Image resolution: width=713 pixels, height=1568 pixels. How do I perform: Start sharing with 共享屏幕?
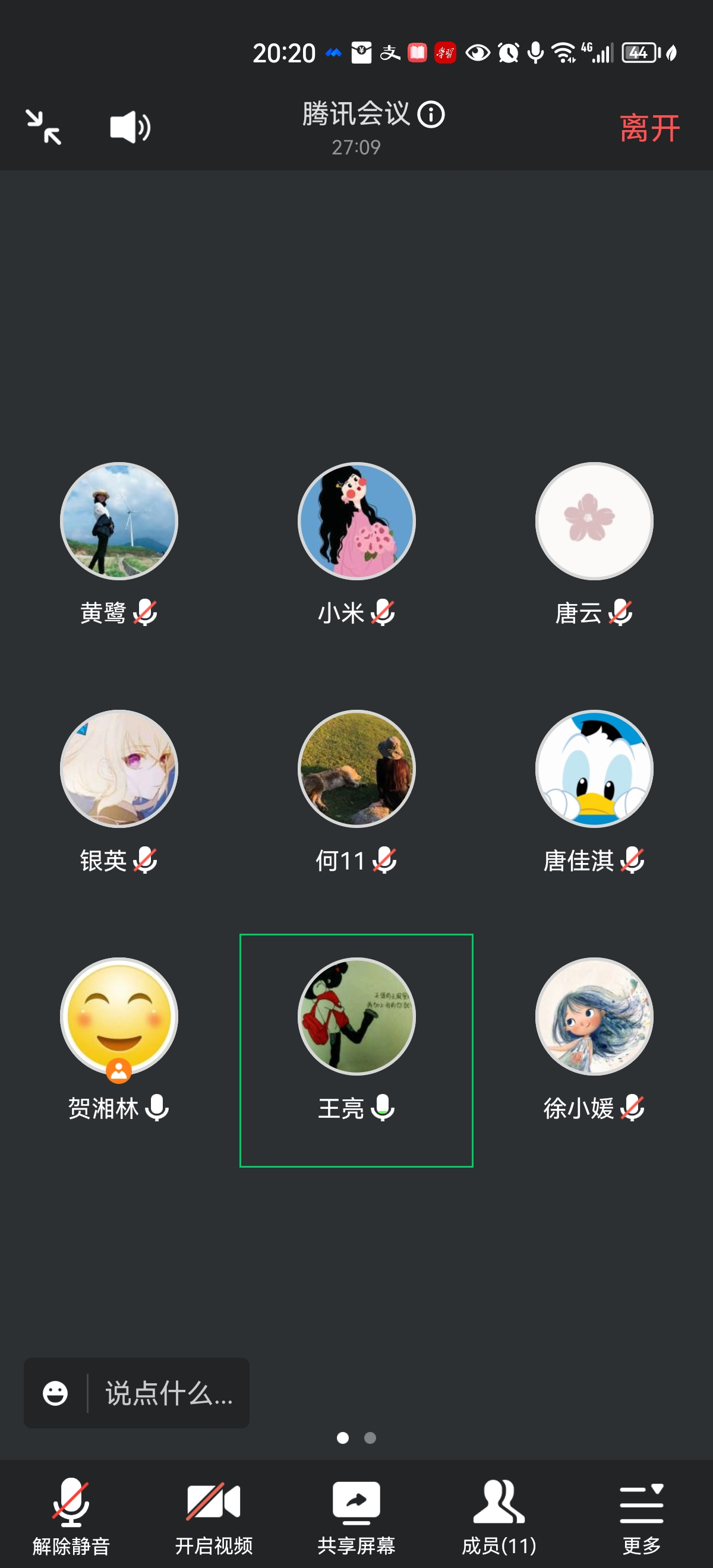click(356, 1516)
